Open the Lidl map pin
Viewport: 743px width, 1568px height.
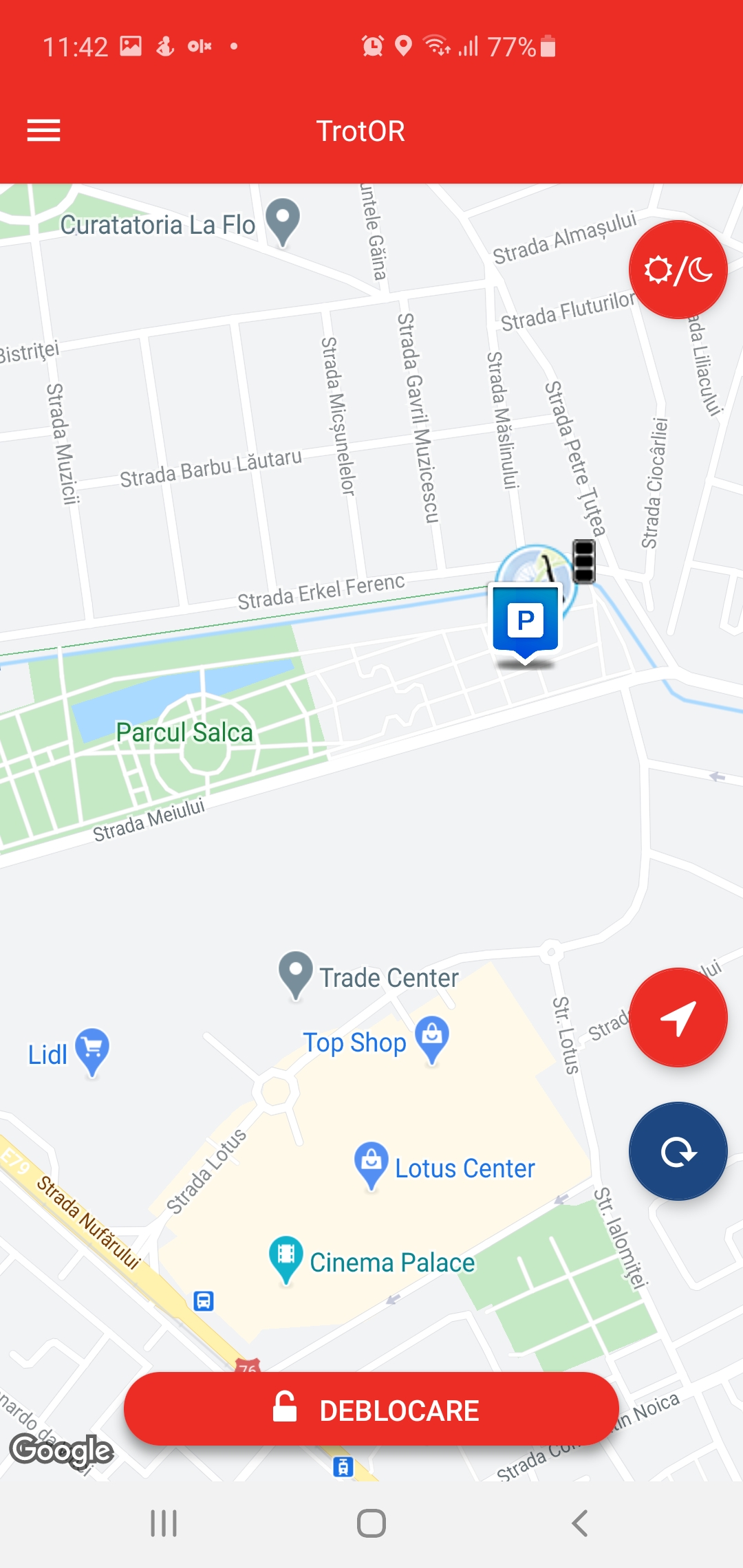[93, 1049]
